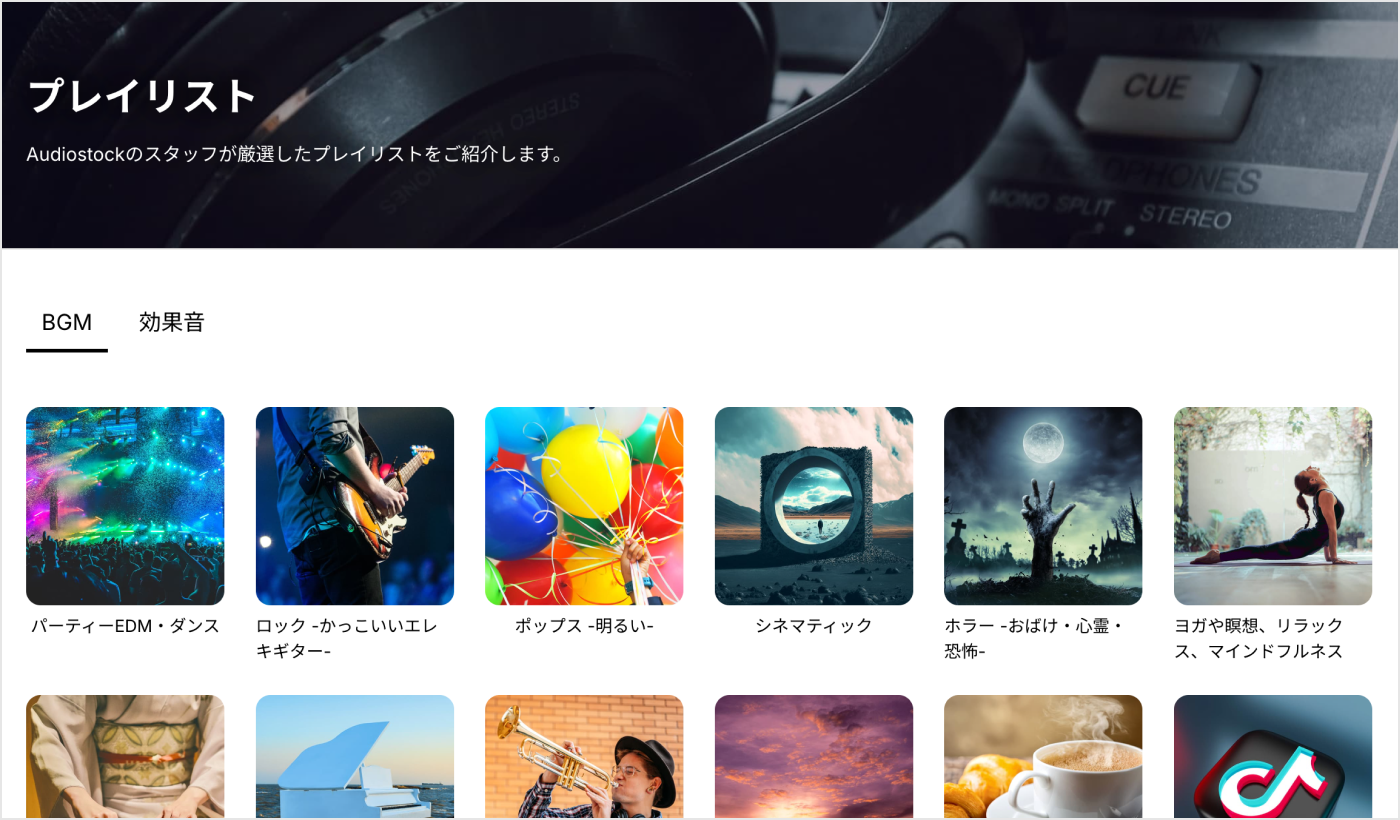Open the coffee cup playlist tile
Screen dimensions: 1400x820
click(x=1043, y=756)
